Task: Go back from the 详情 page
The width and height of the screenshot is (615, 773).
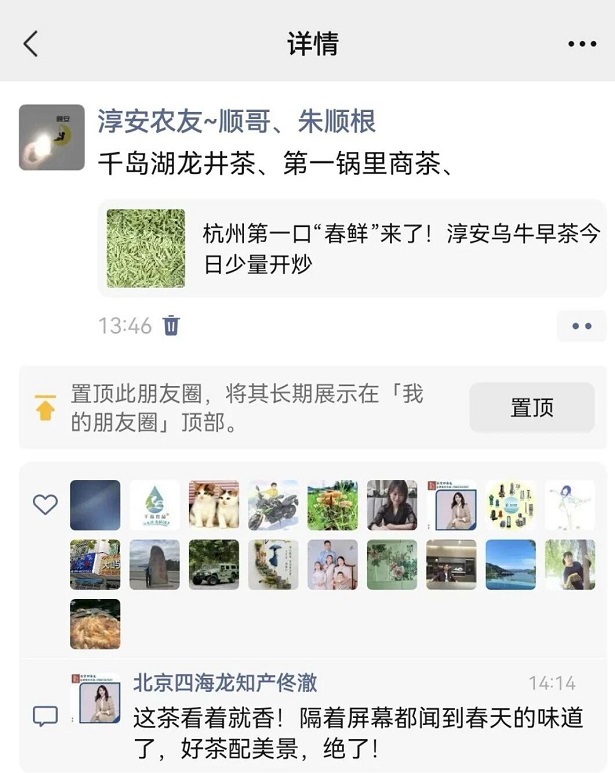Action: pyautogui.click(x=30, y=44)
